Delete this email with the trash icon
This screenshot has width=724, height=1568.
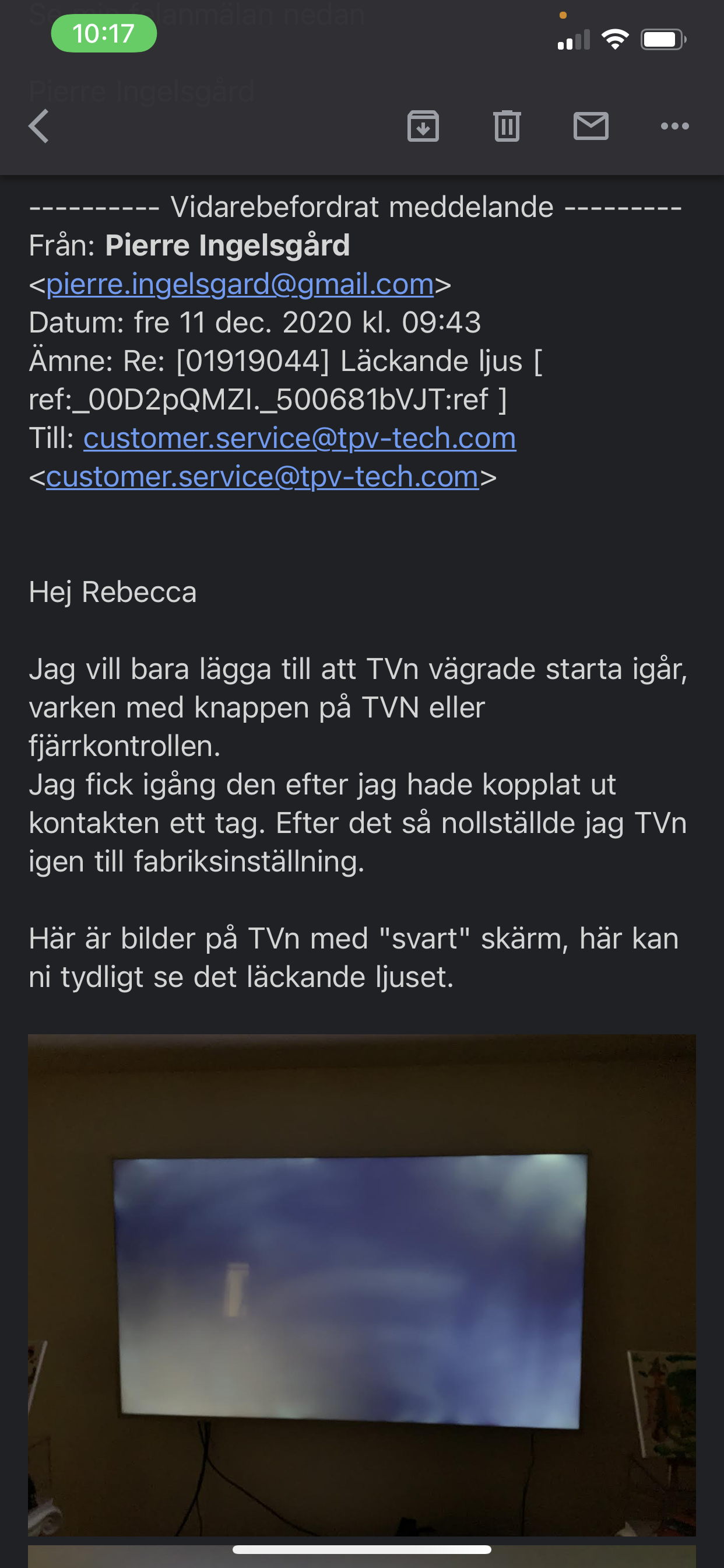click(507, 126)
